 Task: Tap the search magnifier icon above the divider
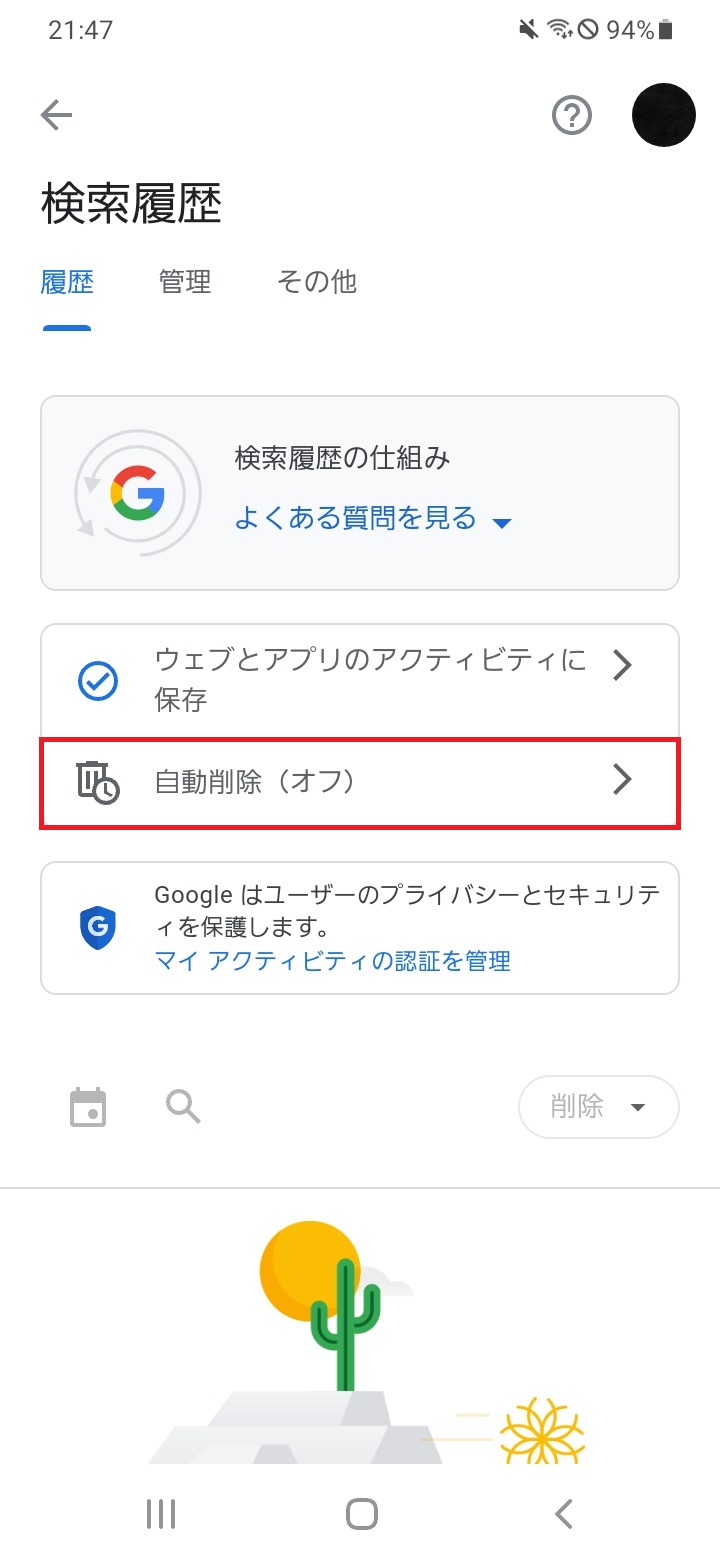pyautogui.click(x=181, y=1106)
